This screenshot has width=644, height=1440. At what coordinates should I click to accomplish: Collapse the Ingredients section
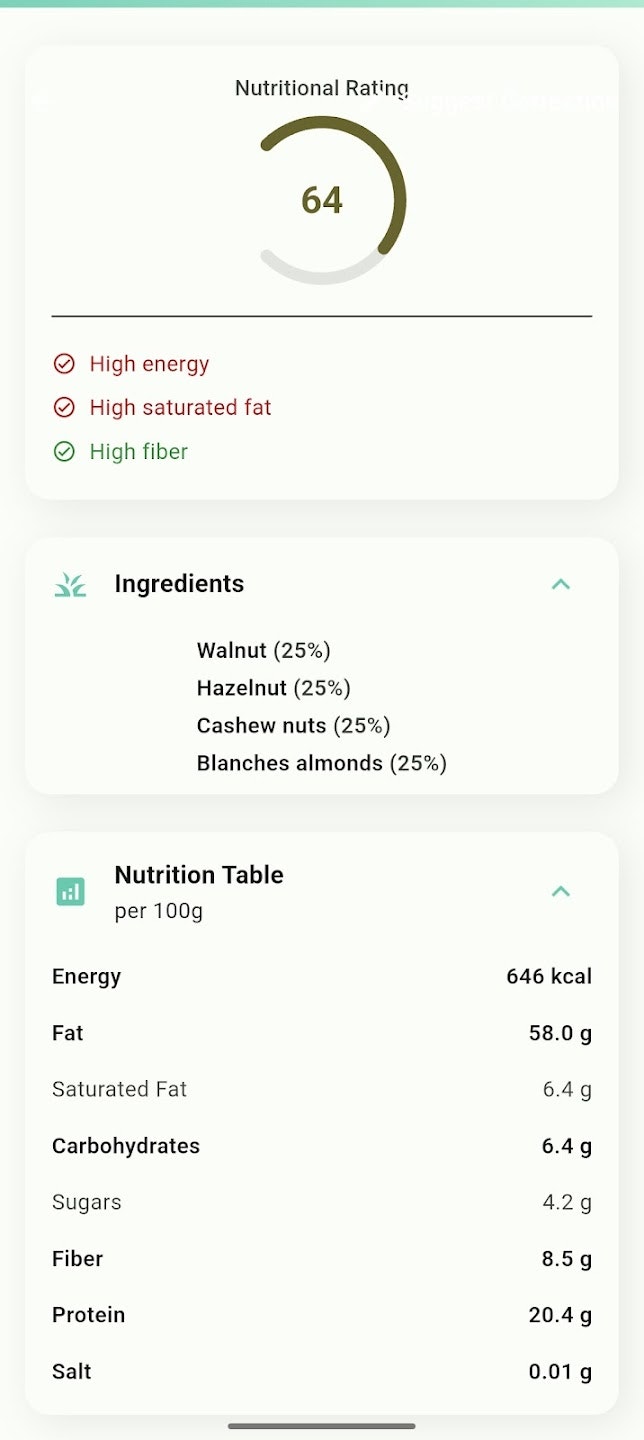560,584
